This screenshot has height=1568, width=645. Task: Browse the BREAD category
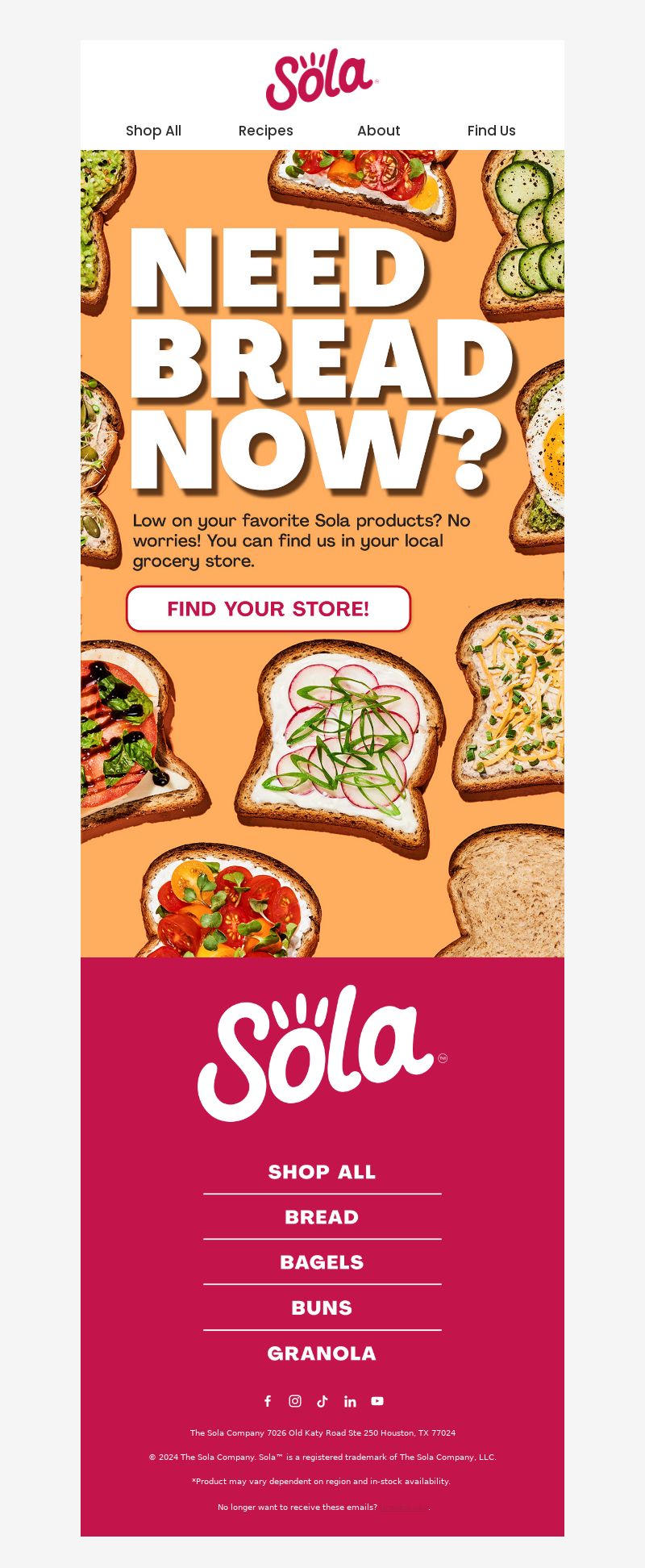(x=322, y=1217)
